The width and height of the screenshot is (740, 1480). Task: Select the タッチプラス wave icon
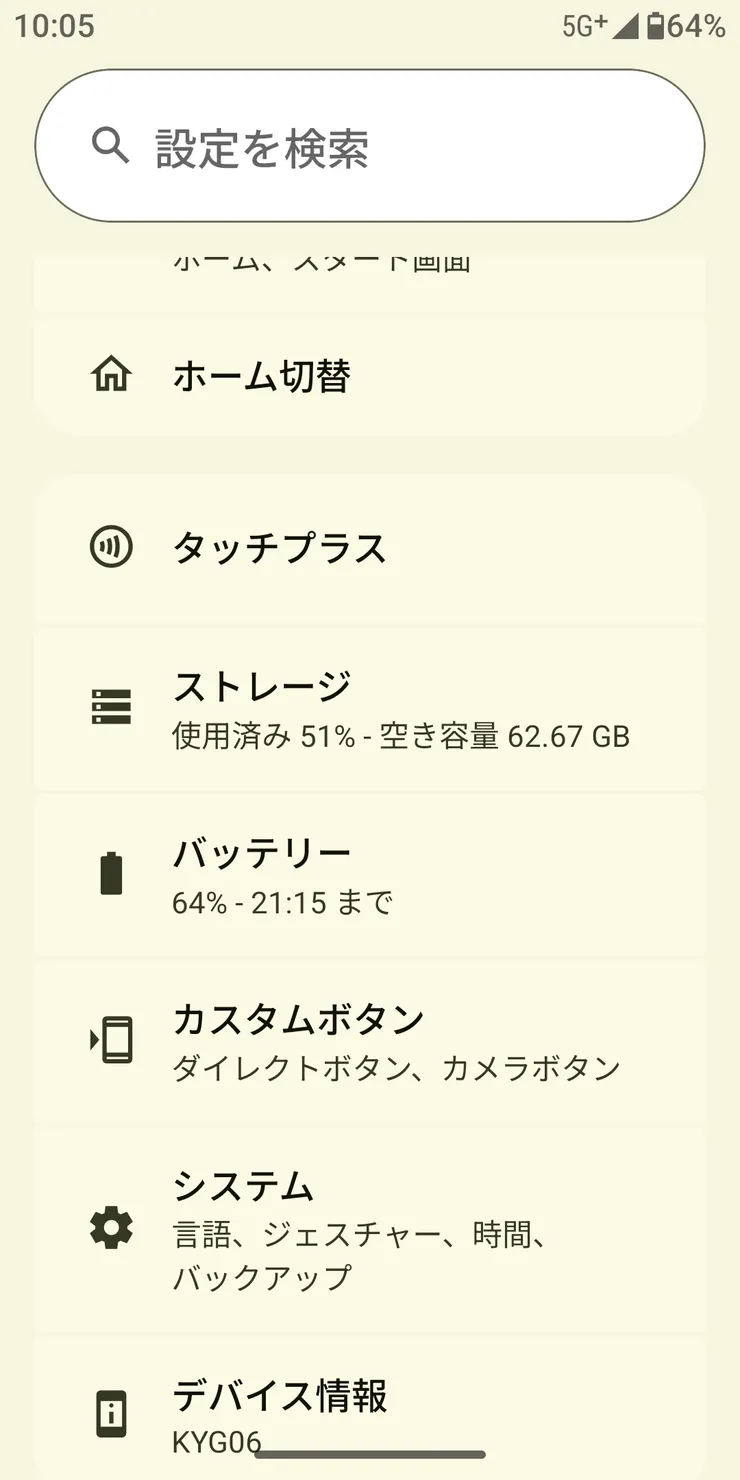(111, 547)
